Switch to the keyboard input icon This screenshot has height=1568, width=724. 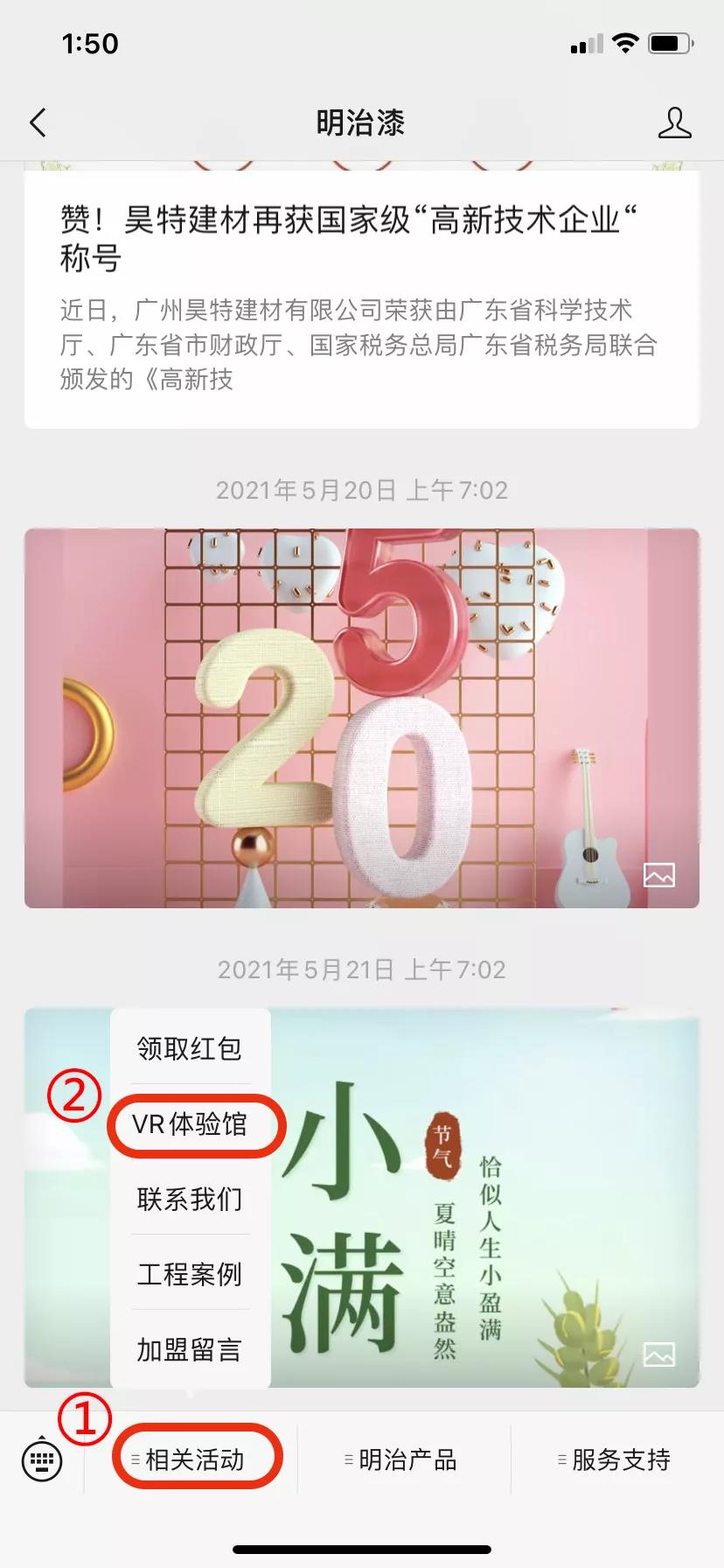(x=41, y=1459)
